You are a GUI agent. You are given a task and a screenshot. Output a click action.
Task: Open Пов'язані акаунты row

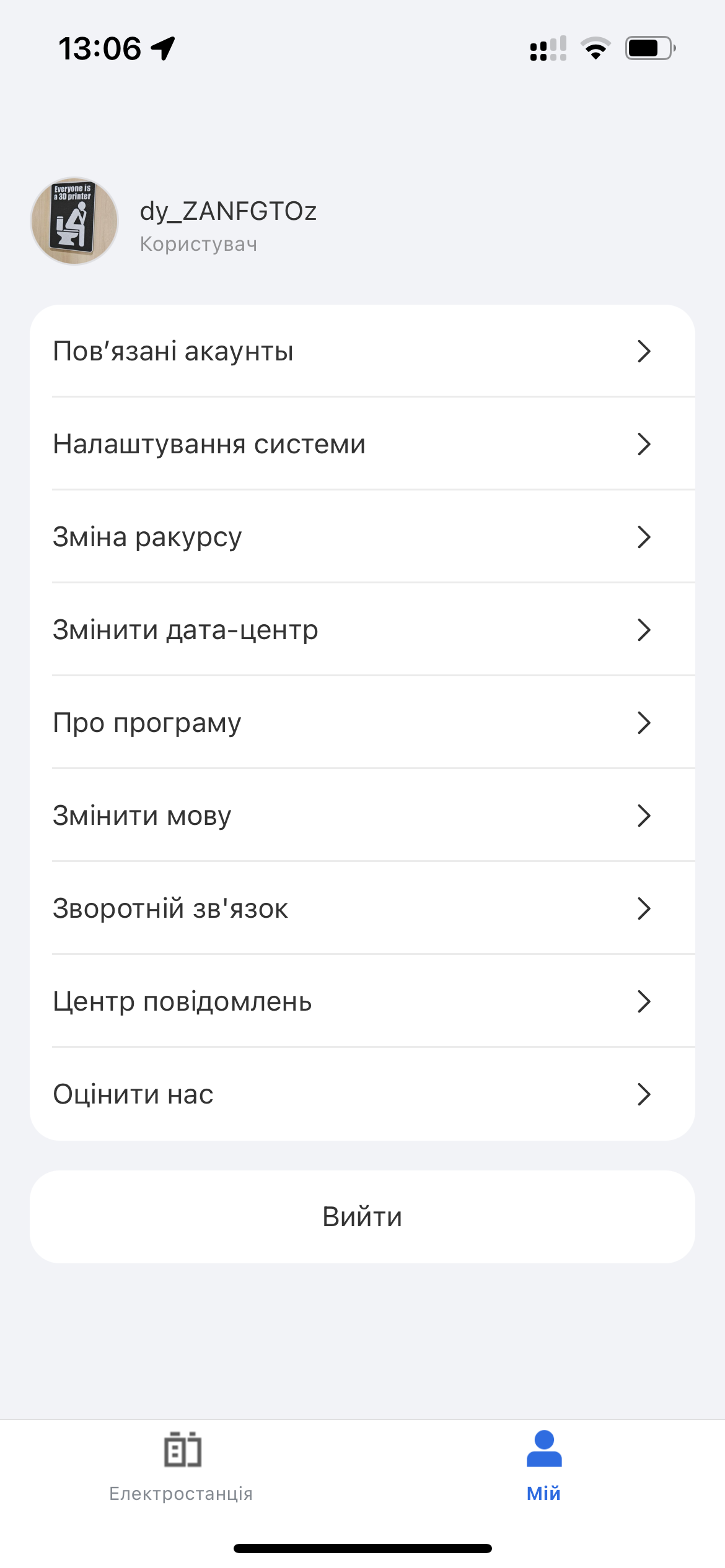362,351
